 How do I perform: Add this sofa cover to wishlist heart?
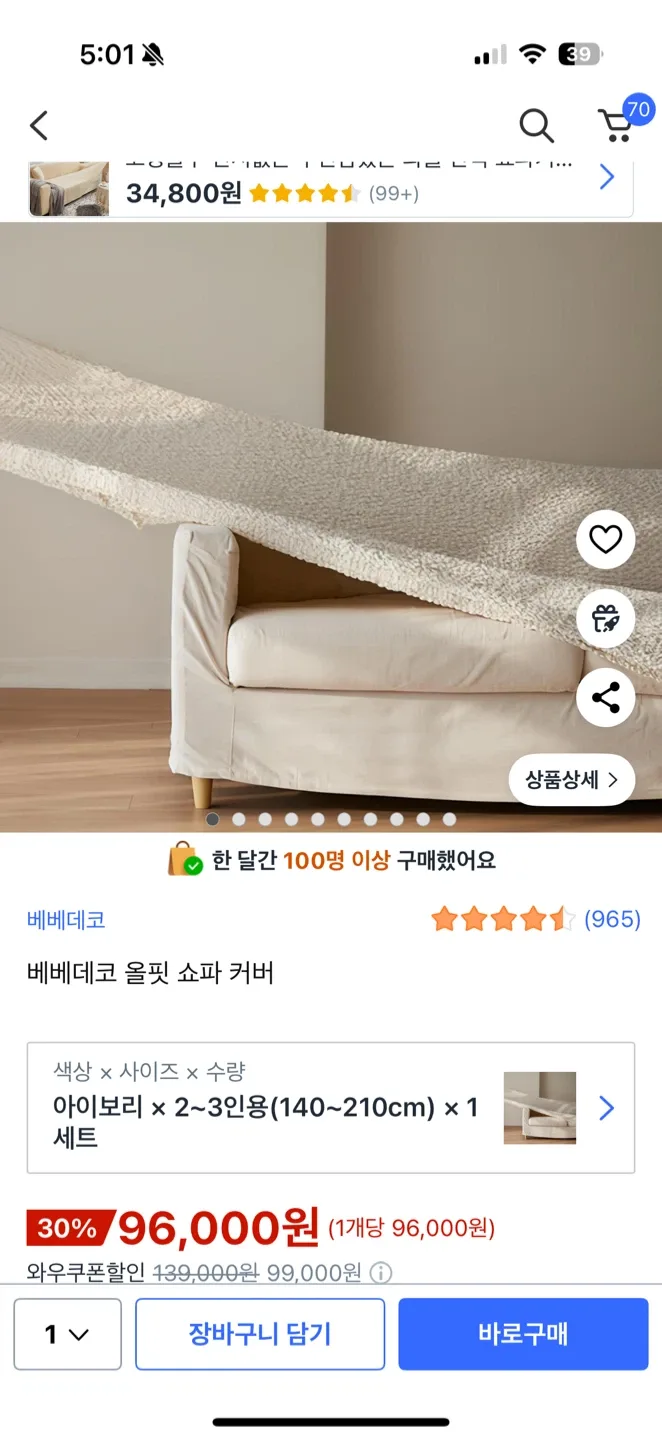(605, 540)
